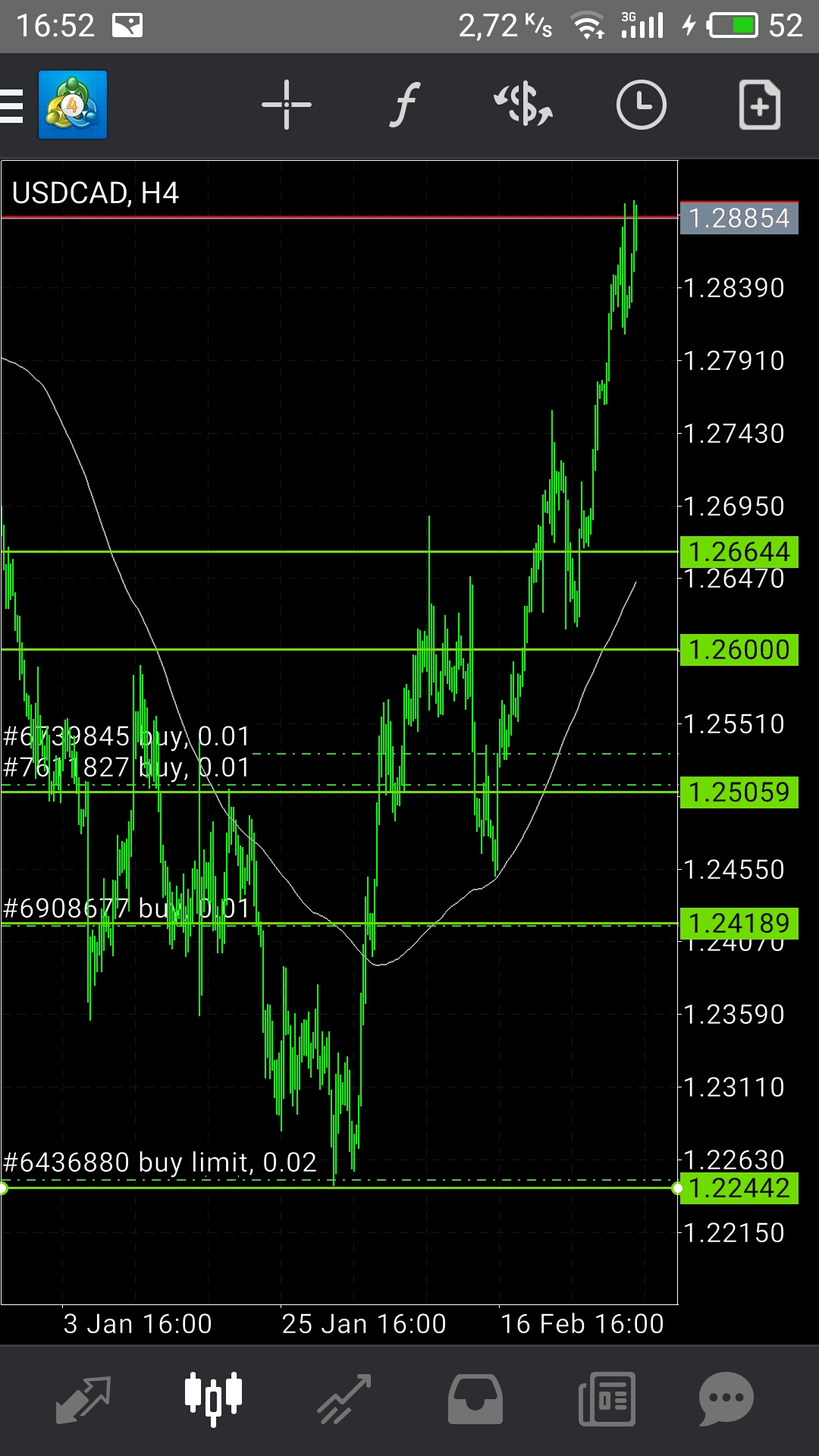Viewport: 819px width, 1456px height.
Task: Change the symbol via the dollar icon
Action: coord(523,105)
